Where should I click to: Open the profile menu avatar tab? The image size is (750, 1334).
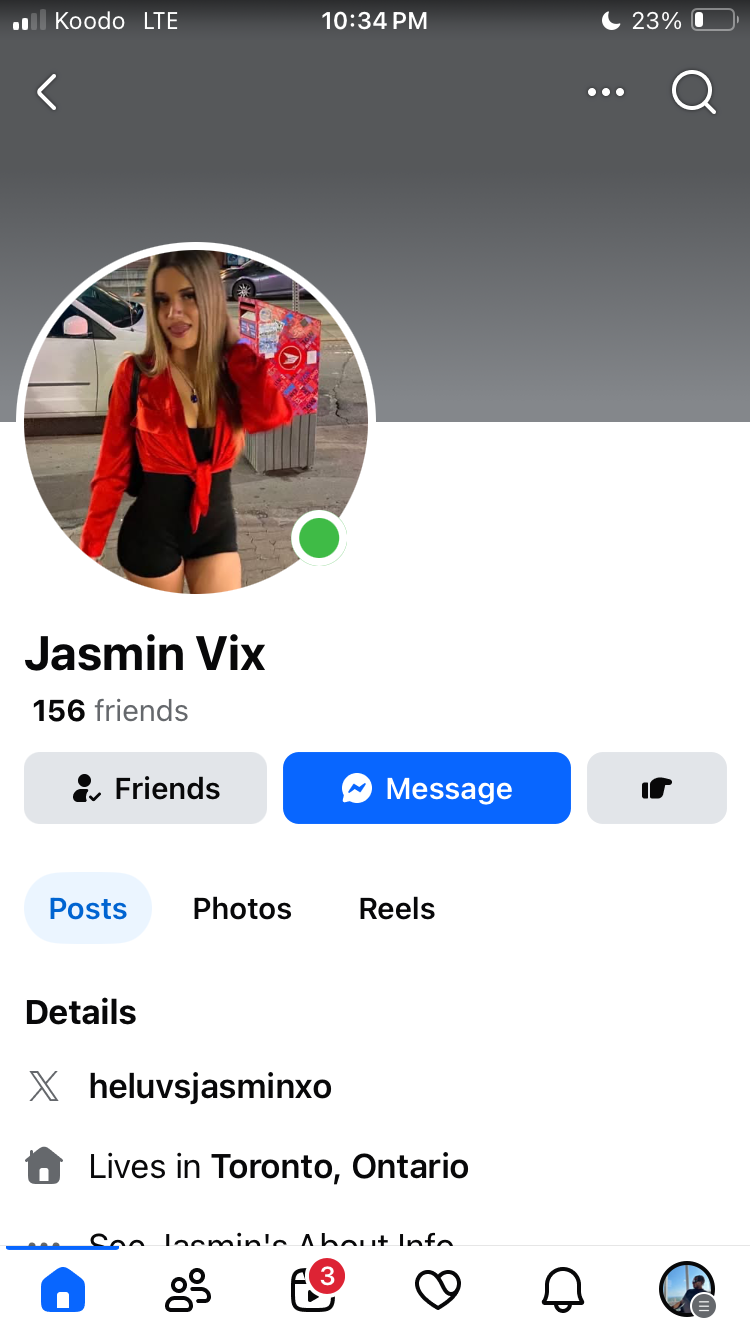coord(687,1290)
